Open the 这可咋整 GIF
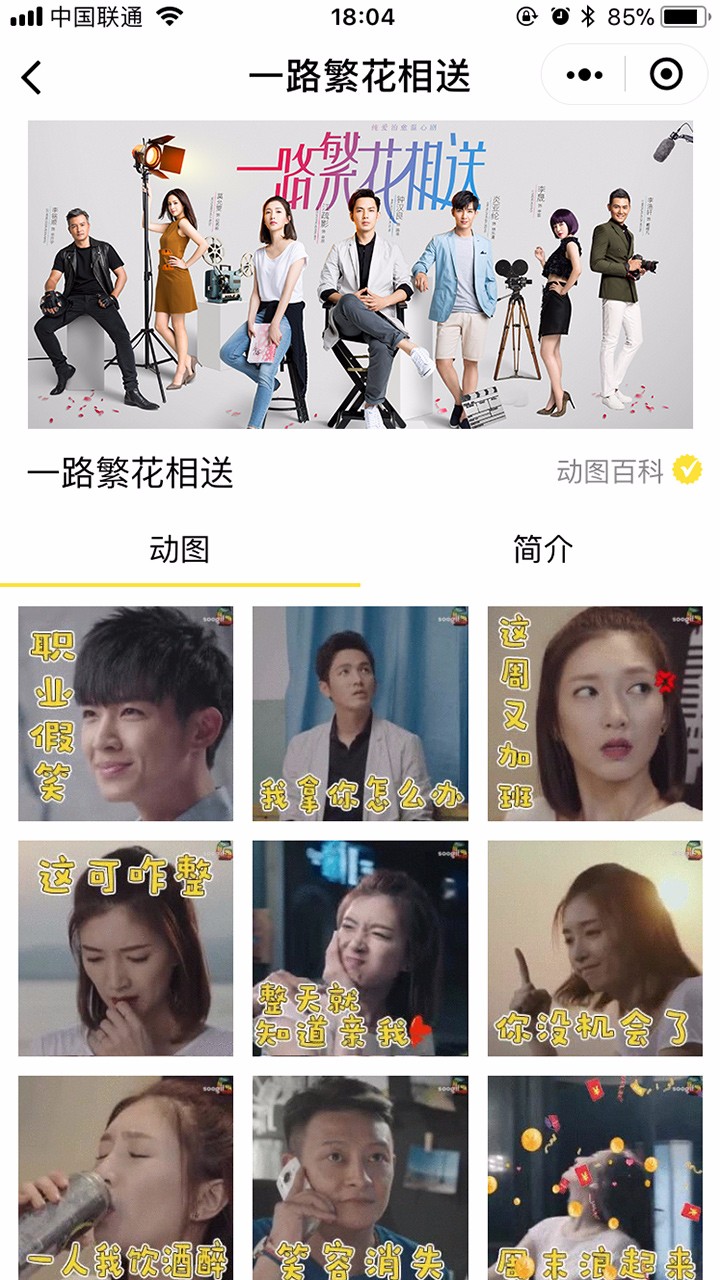This screenshot has width=720, height=1280. [126, 948]
